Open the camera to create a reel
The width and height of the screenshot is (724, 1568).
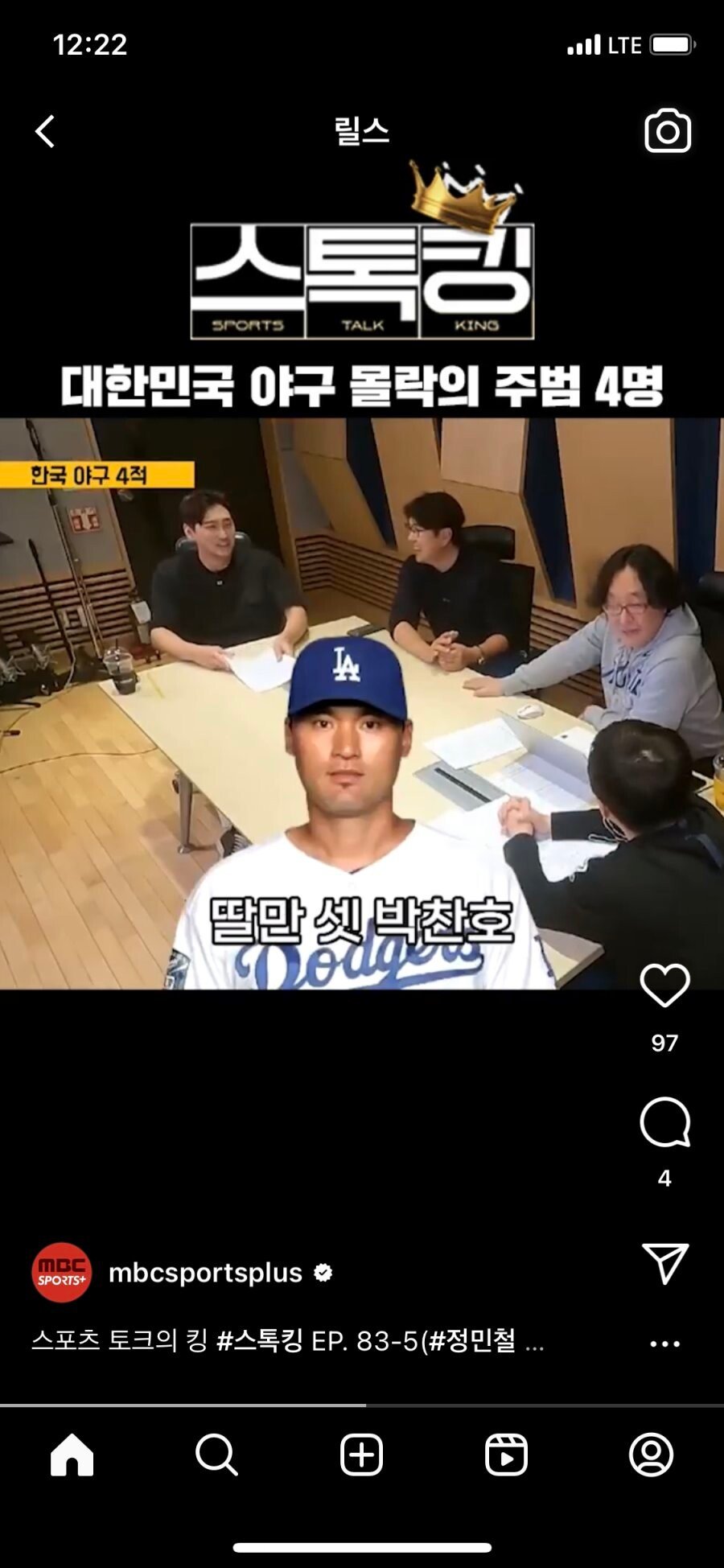click(x=667, y=131)
